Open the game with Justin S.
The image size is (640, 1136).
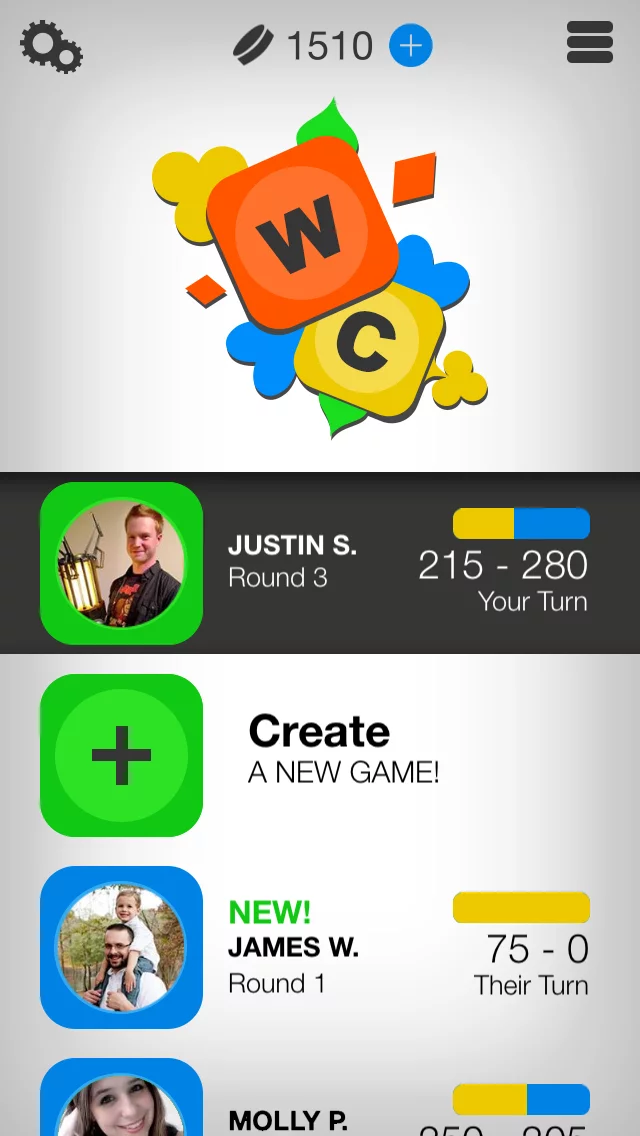[x=320, y=563]
